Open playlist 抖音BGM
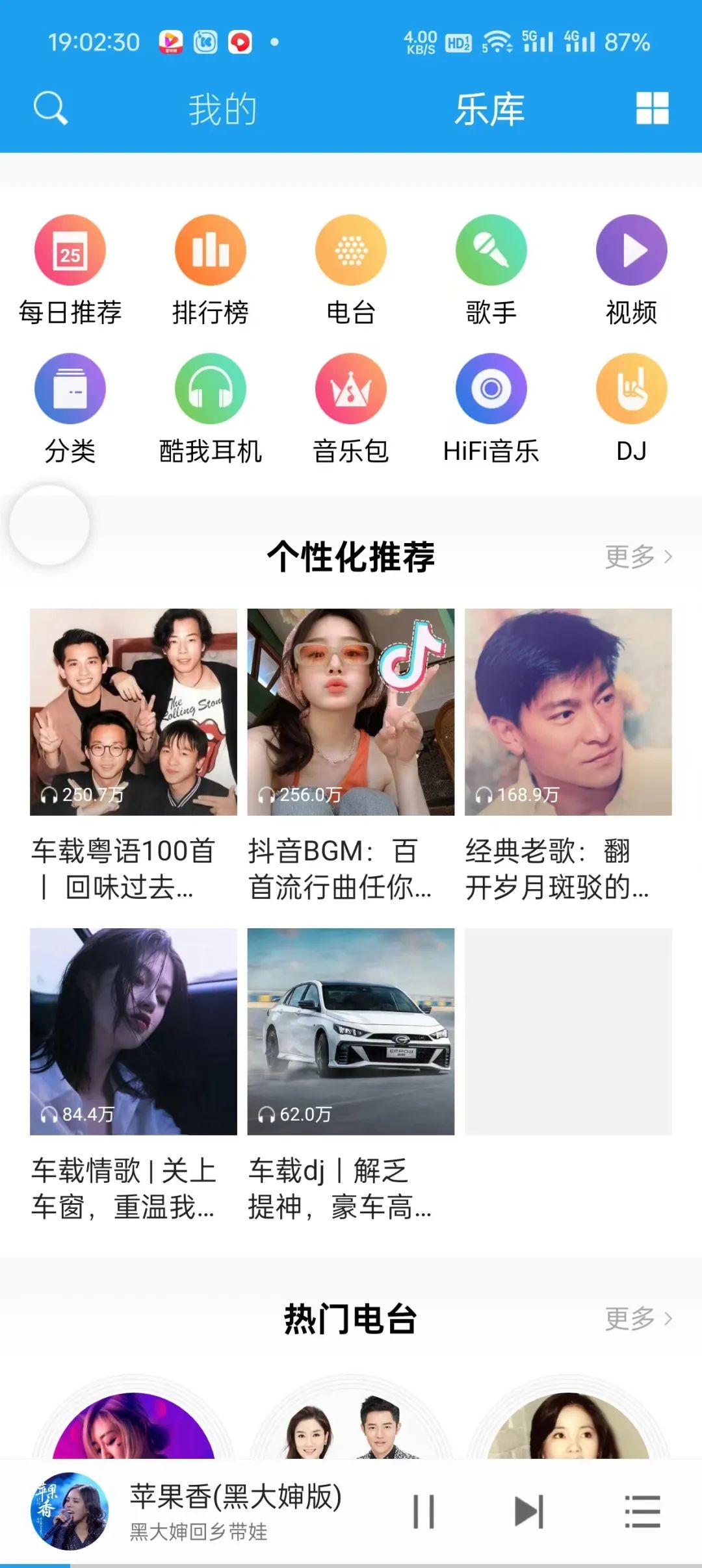This screenshot has height=1568, width=702. point(351,712)
